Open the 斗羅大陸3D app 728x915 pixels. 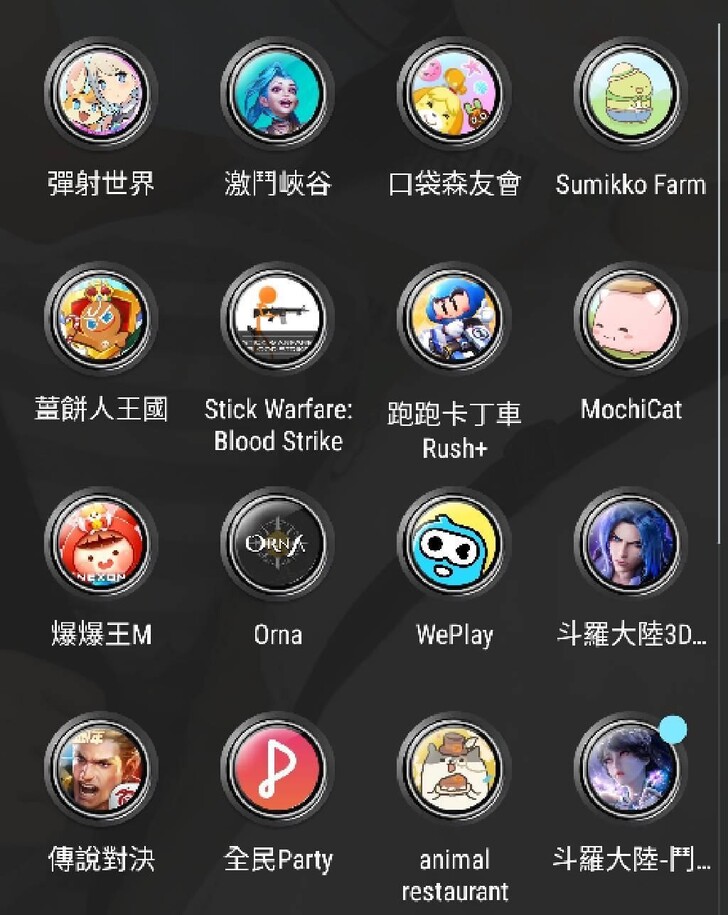tap(630, 544)
